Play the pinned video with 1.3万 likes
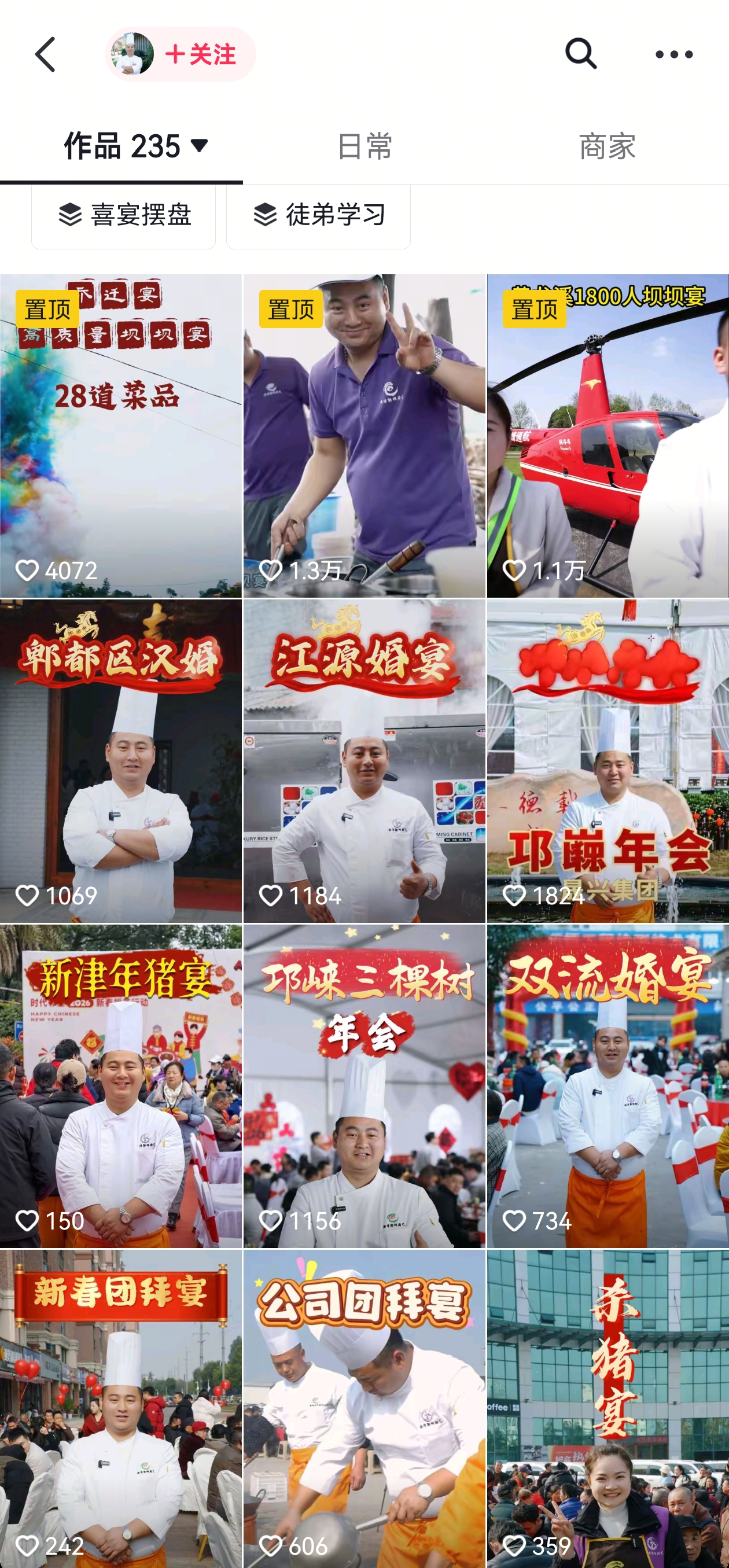Screen dimensions: 729x1568 click(x=365, y=436)
